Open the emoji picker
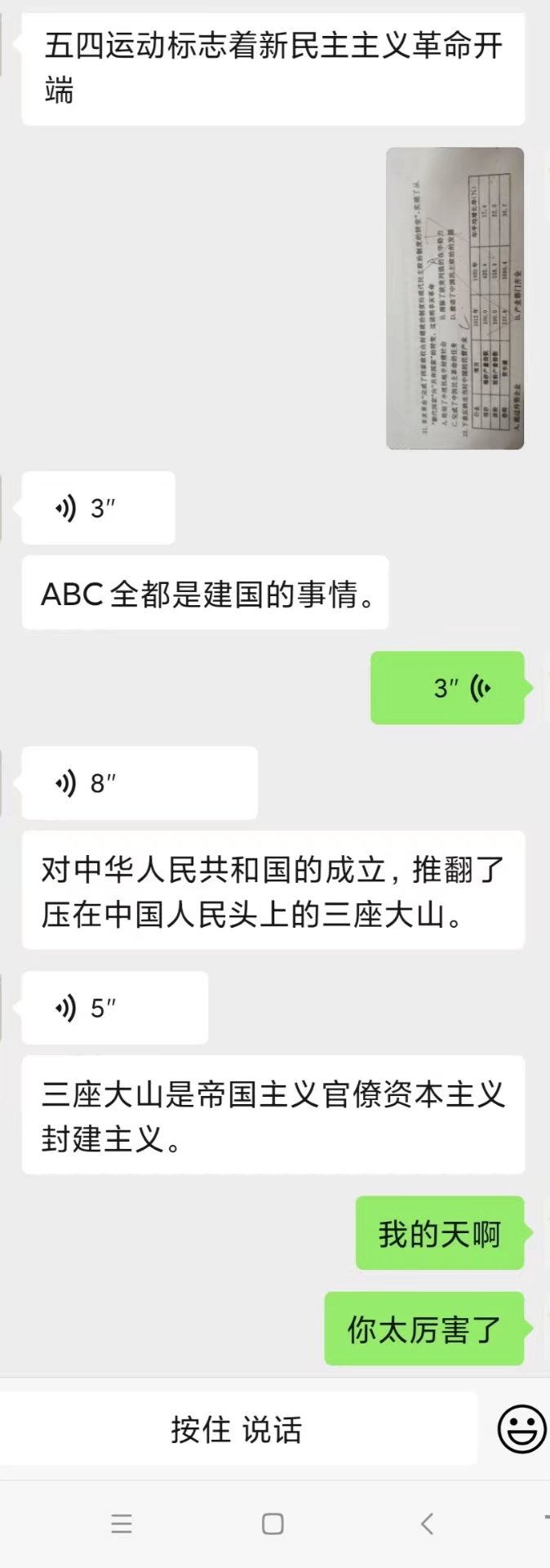The image size is (550, 1568). [x=521, y=1429]
